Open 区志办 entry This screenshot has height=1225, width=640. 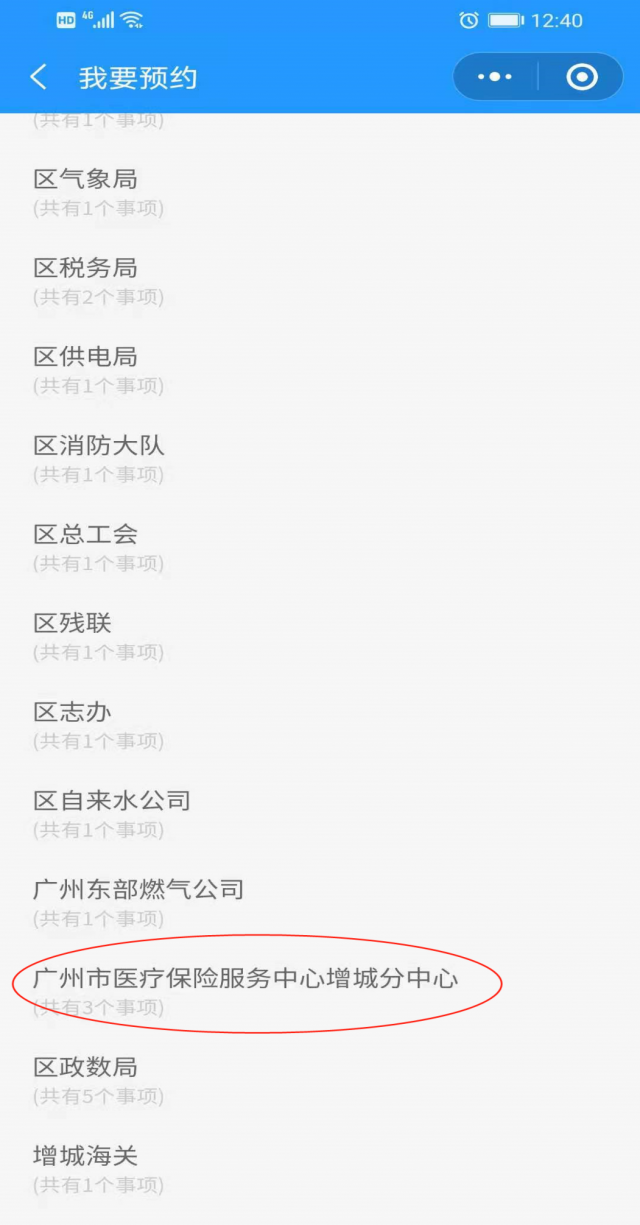pos(320,726)
